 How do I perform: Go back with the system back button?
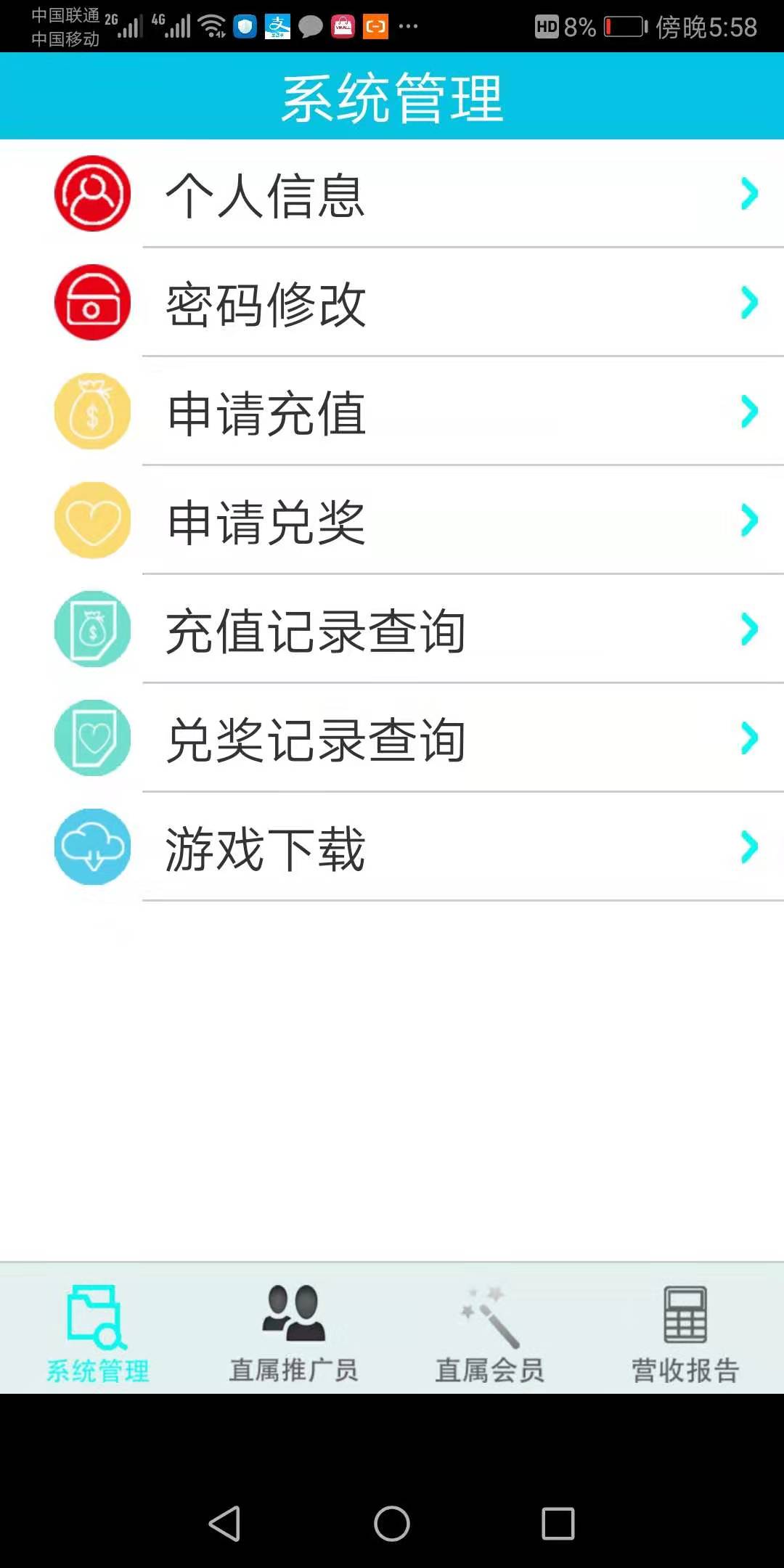224,1523
